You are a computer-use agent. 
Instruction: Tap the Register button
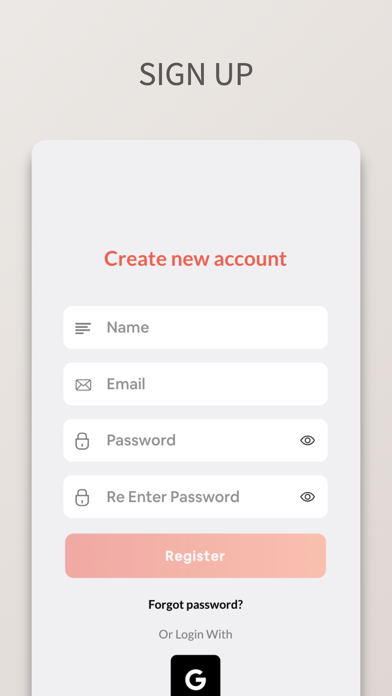tap(195, 556)
